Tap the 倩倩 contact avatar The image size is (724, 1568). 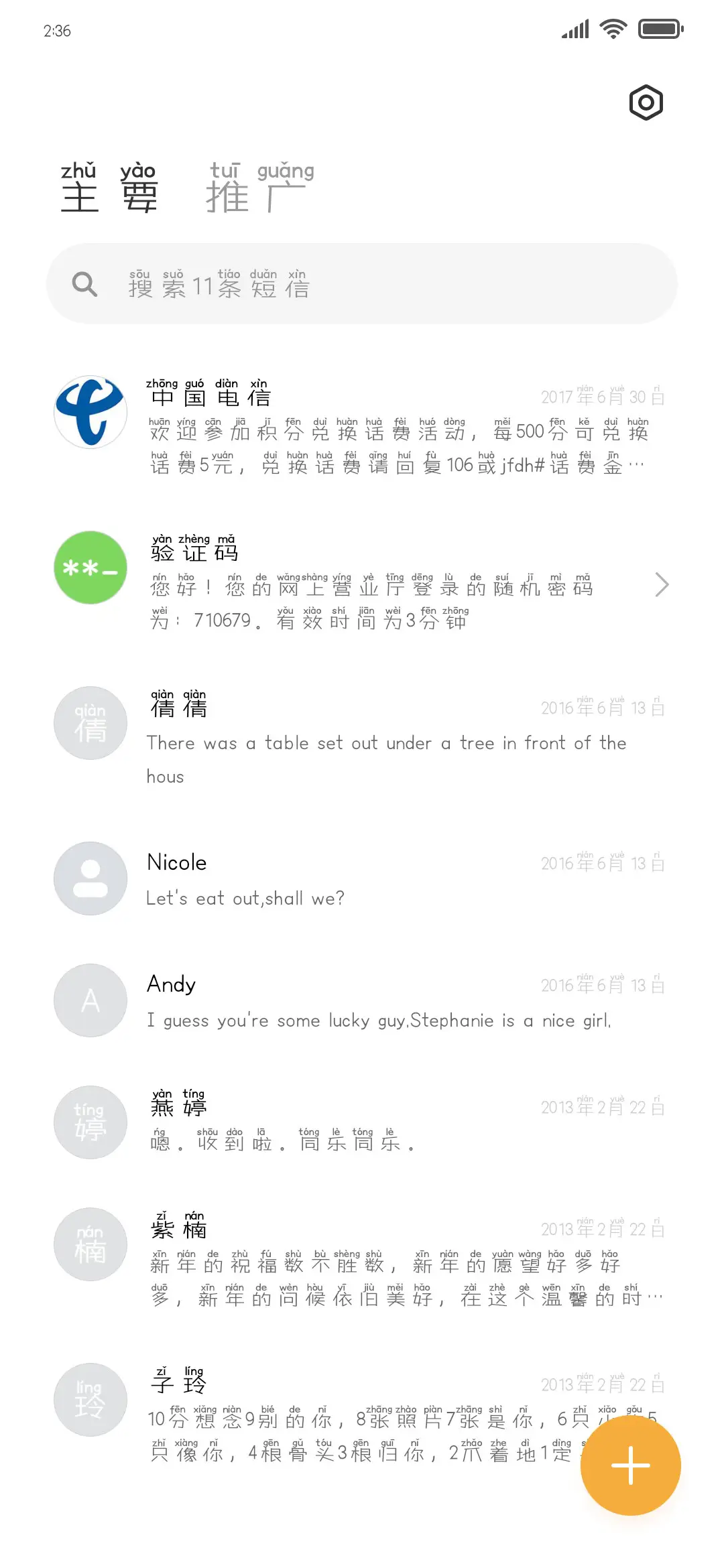90,723
